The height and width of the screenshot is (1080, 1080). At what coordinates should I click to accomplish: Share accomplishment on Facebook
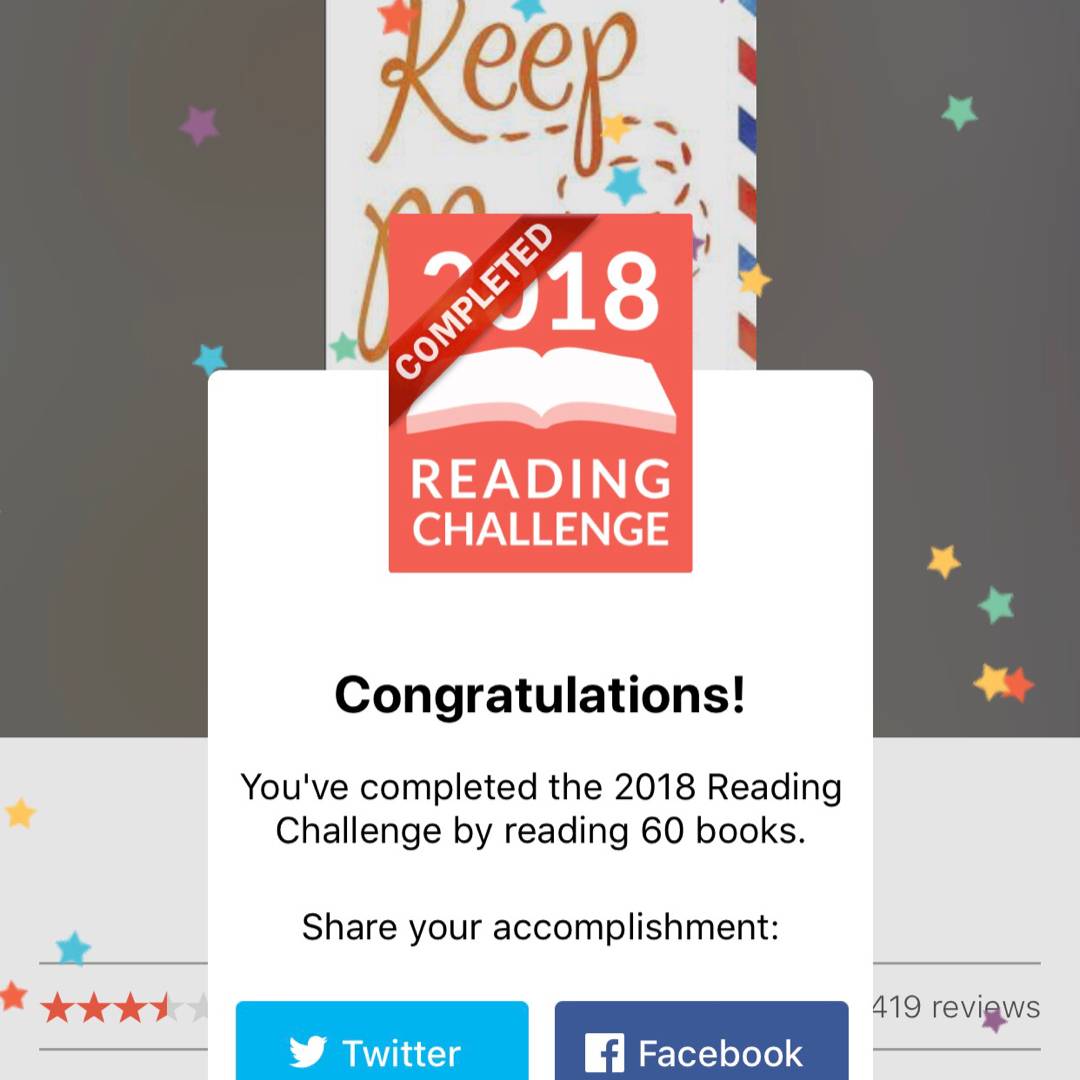(x=701, y=1043)
